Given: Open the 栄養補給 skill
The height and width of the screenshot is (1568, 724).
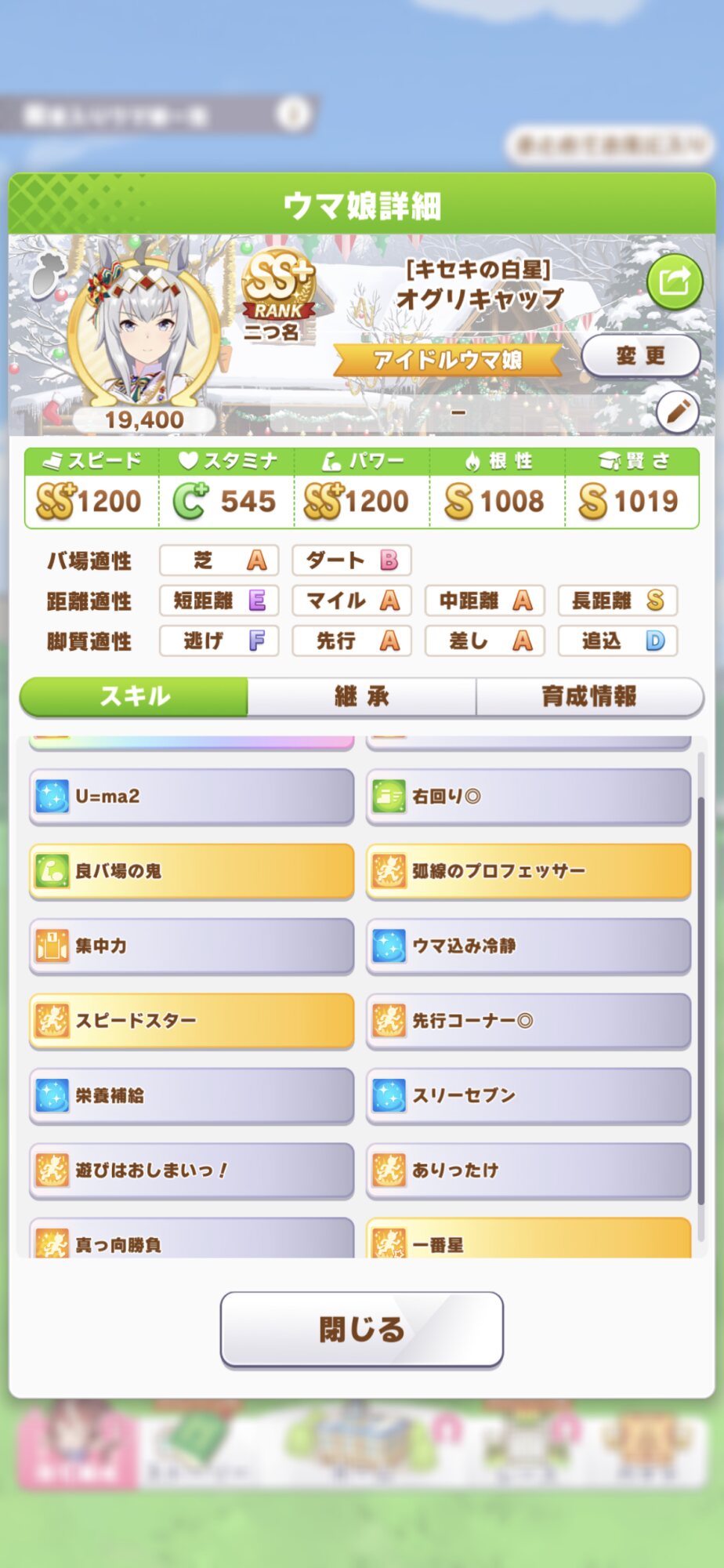Looking at the screenshot, I should click(191, 1095).
